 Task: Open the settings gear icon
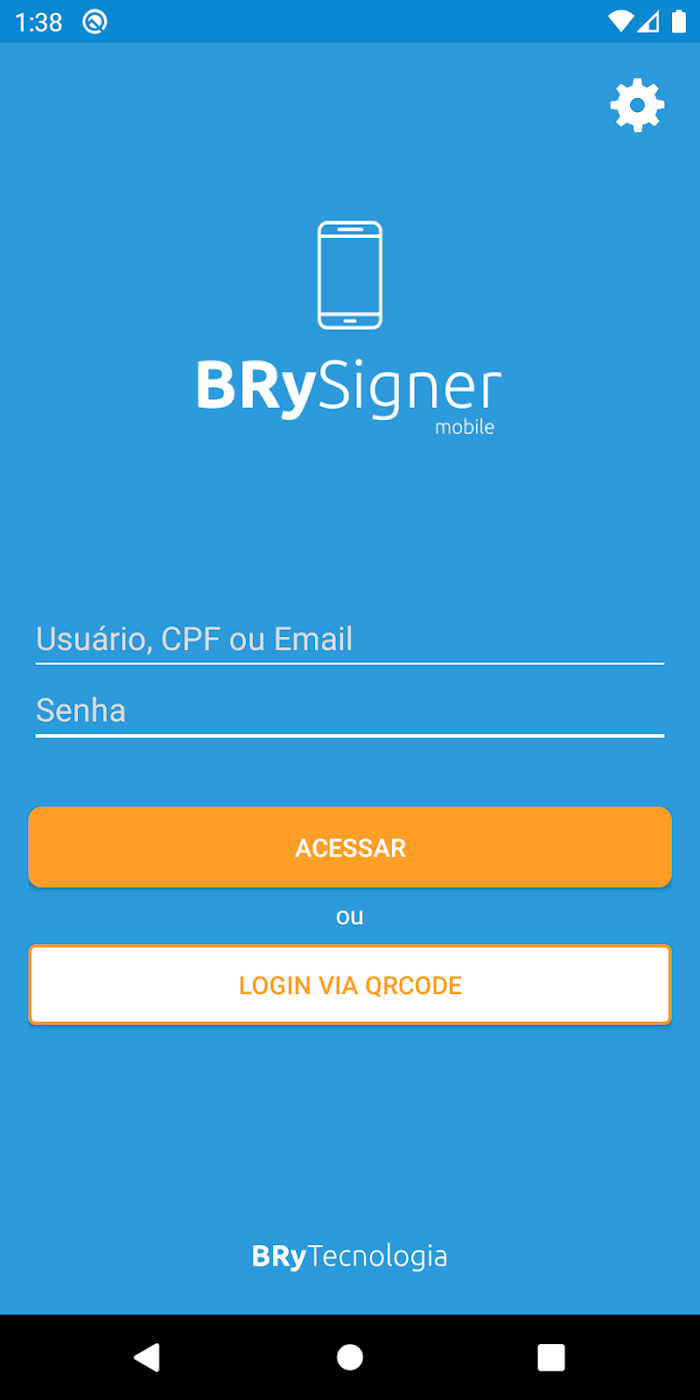coord(637,105)
